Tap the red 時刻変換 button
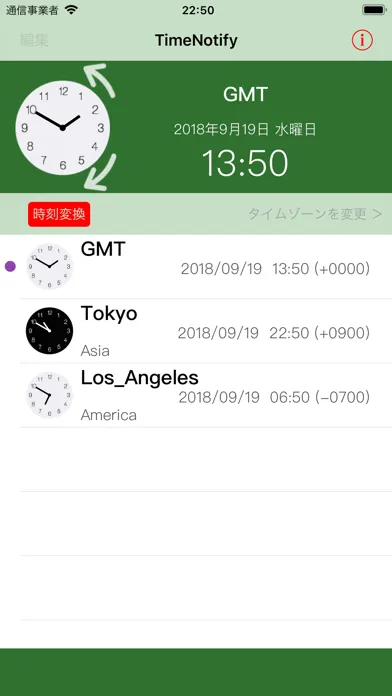This screenshot has width=392, height=696. (x=59, y=214)
